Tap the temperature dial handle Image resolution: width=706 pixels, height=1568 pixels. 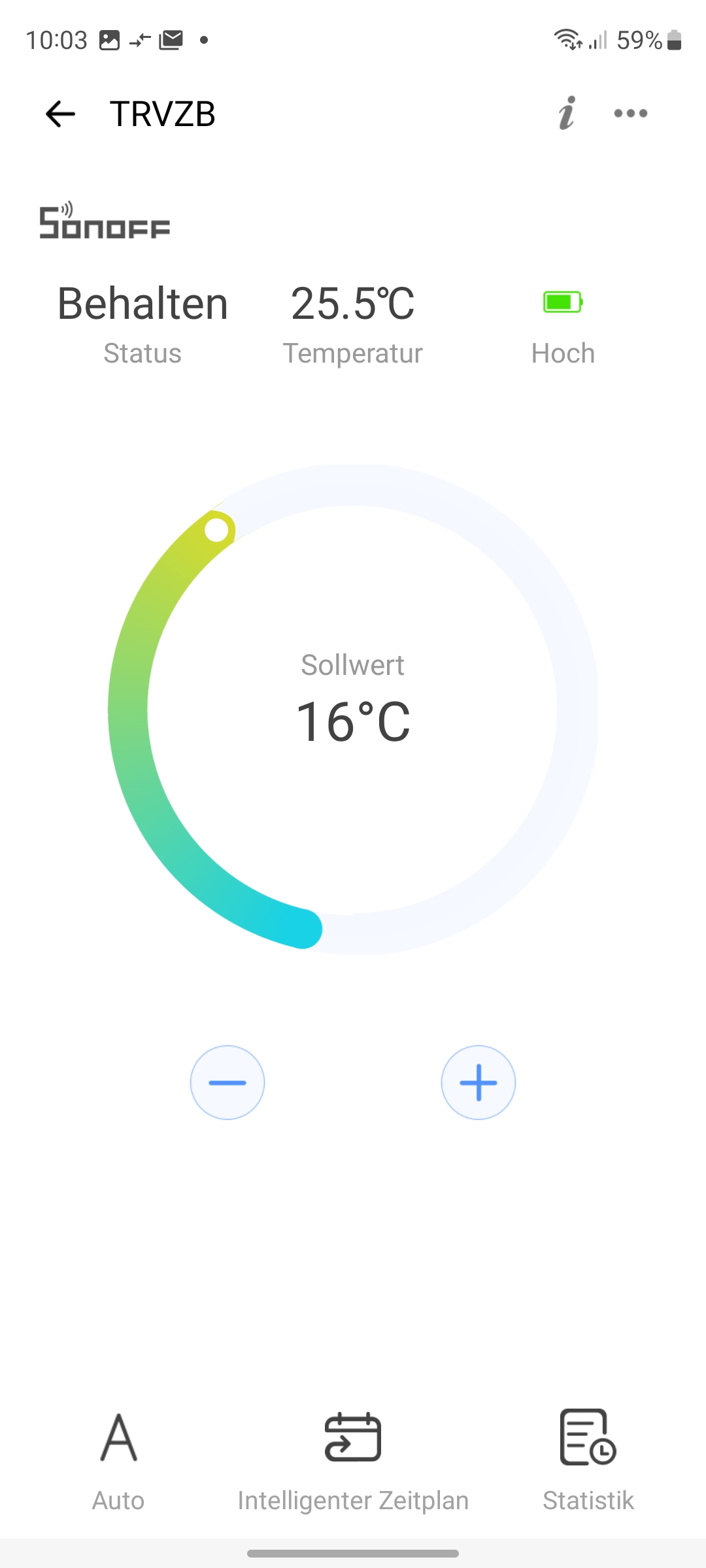click(x=217, y=529)
